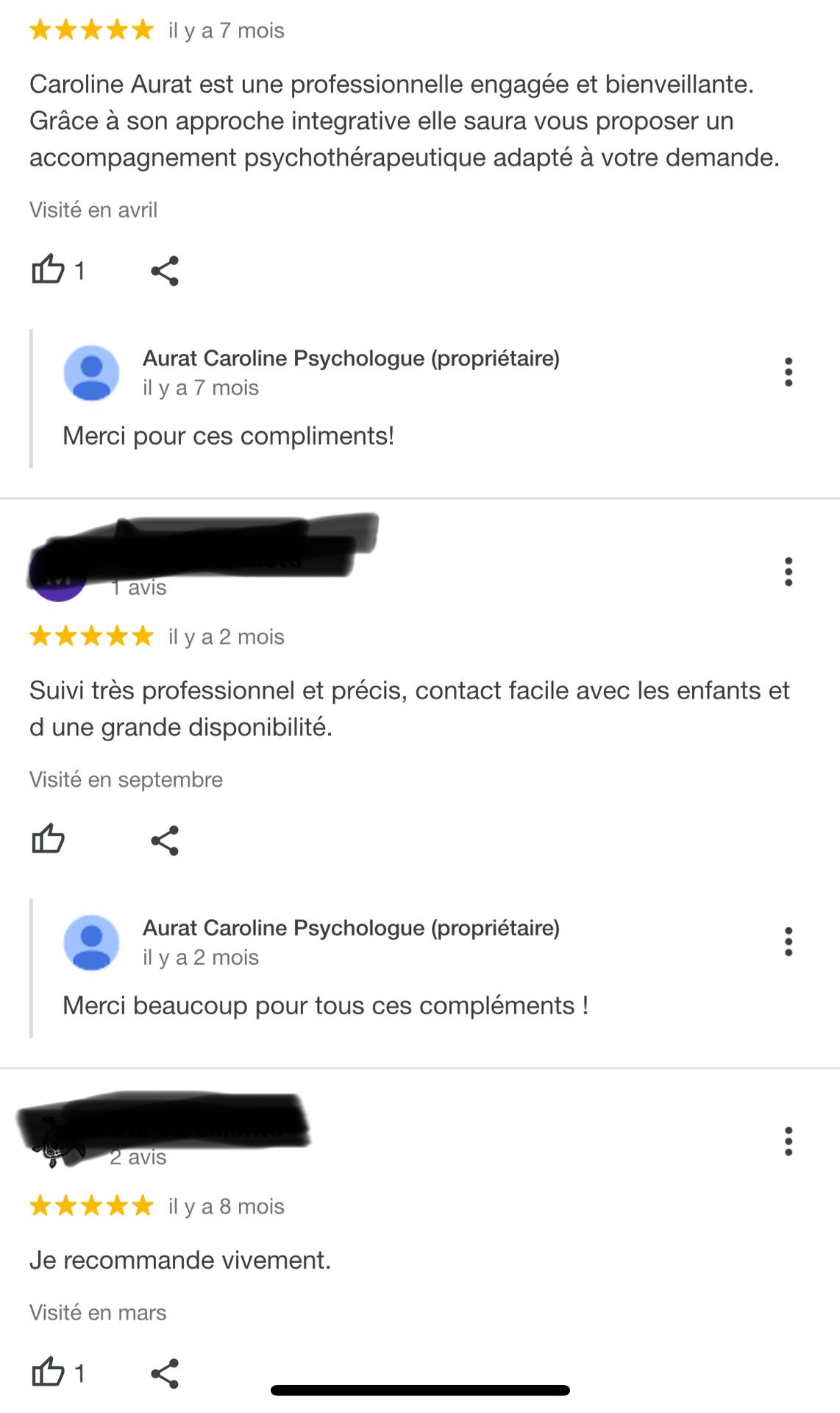
Task: Open the overflow menu of the 2-month-old review
Action: 788,572
